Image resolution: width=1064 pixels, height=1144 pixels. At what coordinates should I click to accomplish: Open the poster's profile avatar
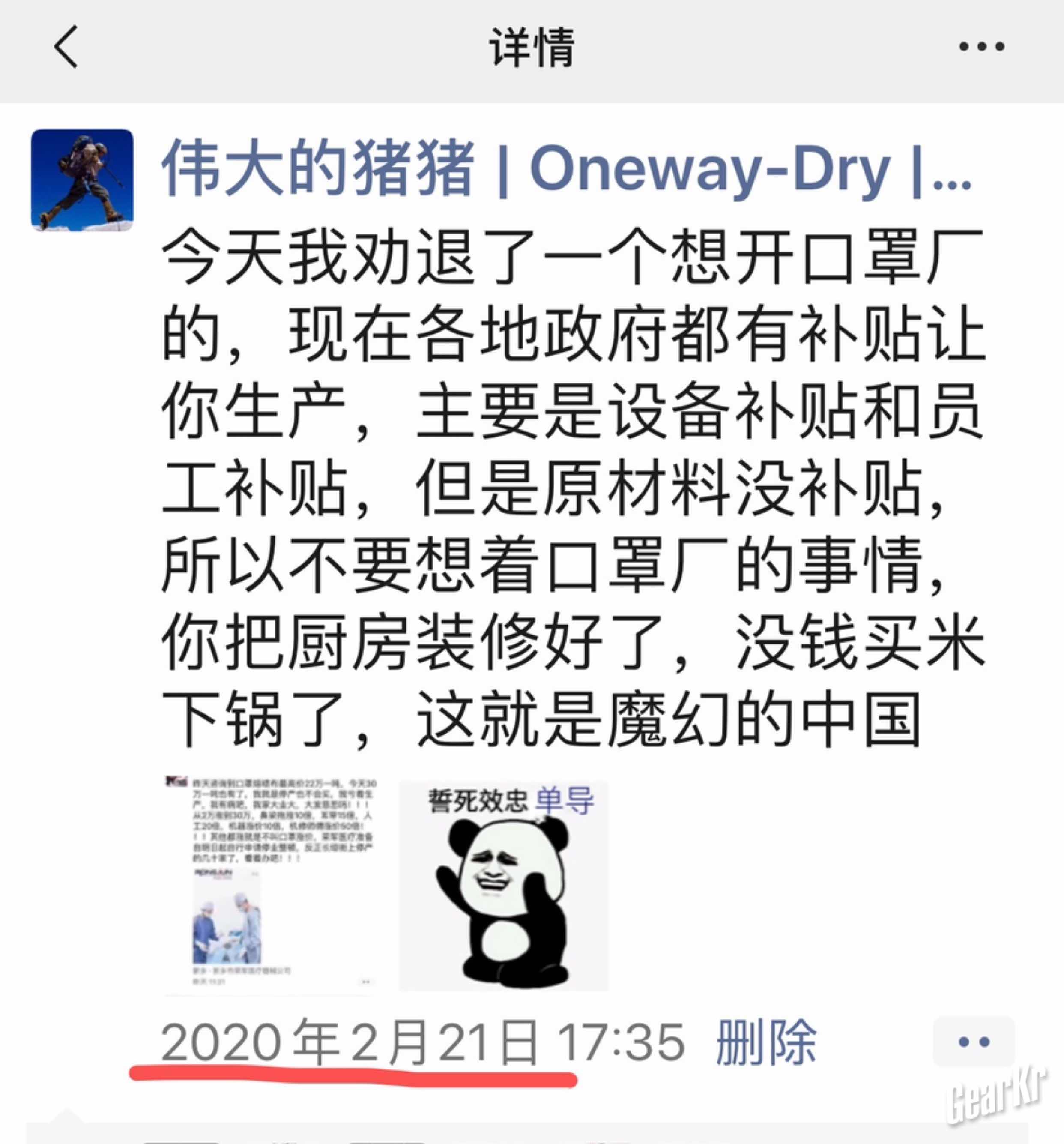pyautogui.click(x=82, y=180)
